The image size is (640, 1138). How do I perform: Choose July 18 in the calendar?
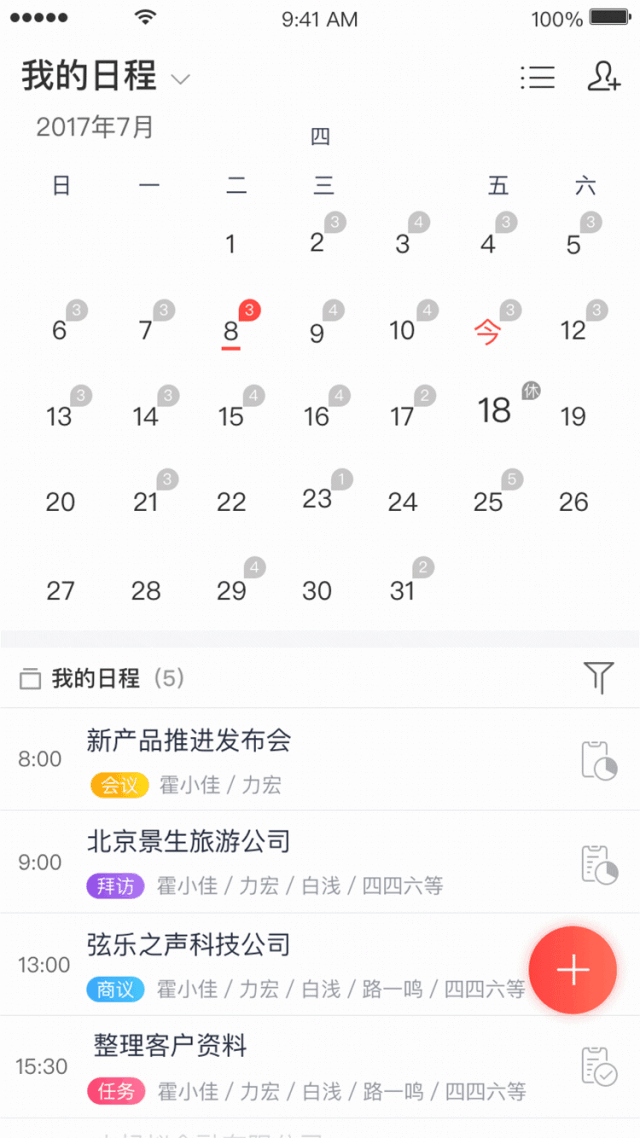click(x=494, y=410)
